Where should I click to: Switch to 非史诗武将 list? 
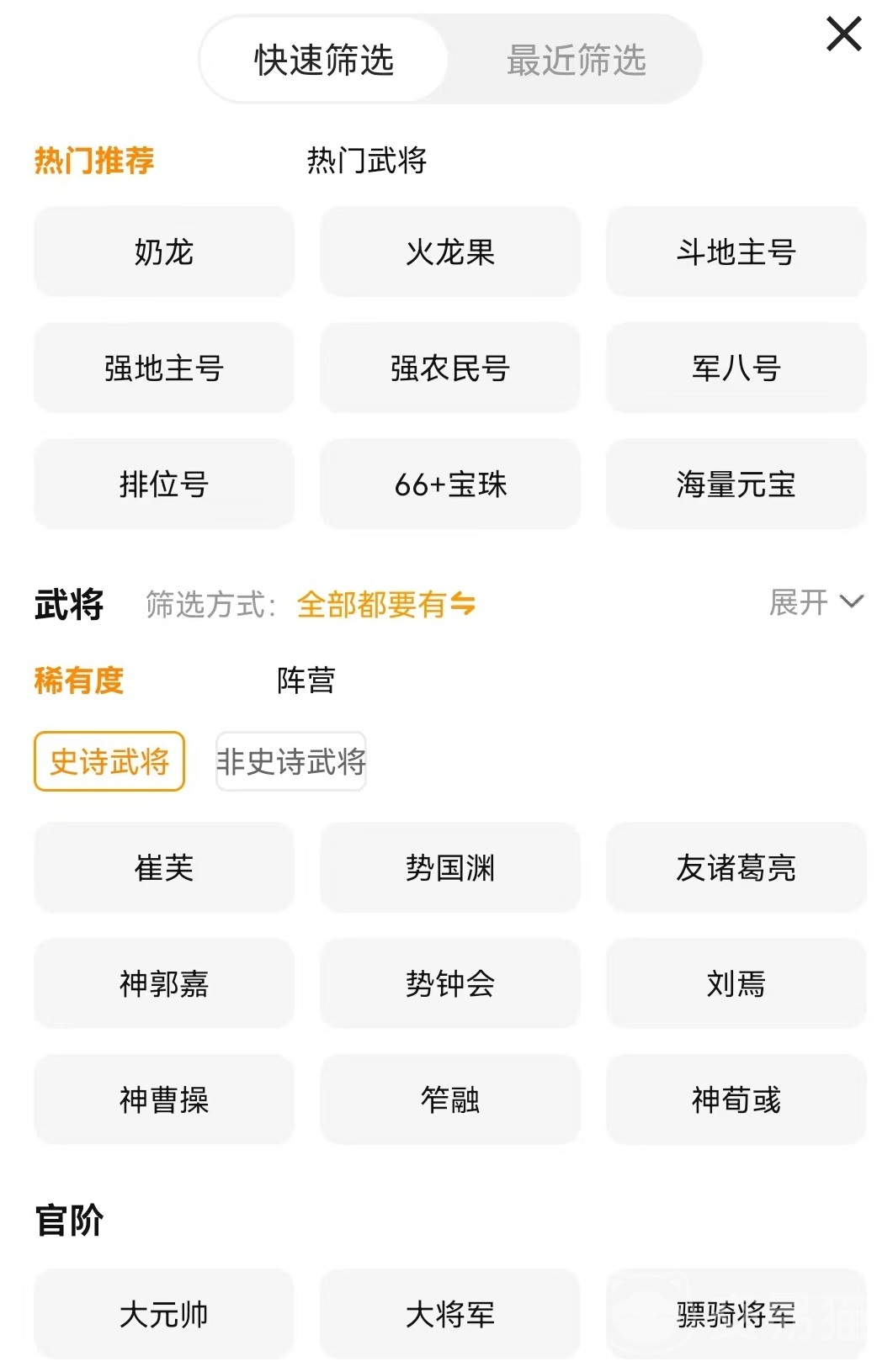click(291, 761)
